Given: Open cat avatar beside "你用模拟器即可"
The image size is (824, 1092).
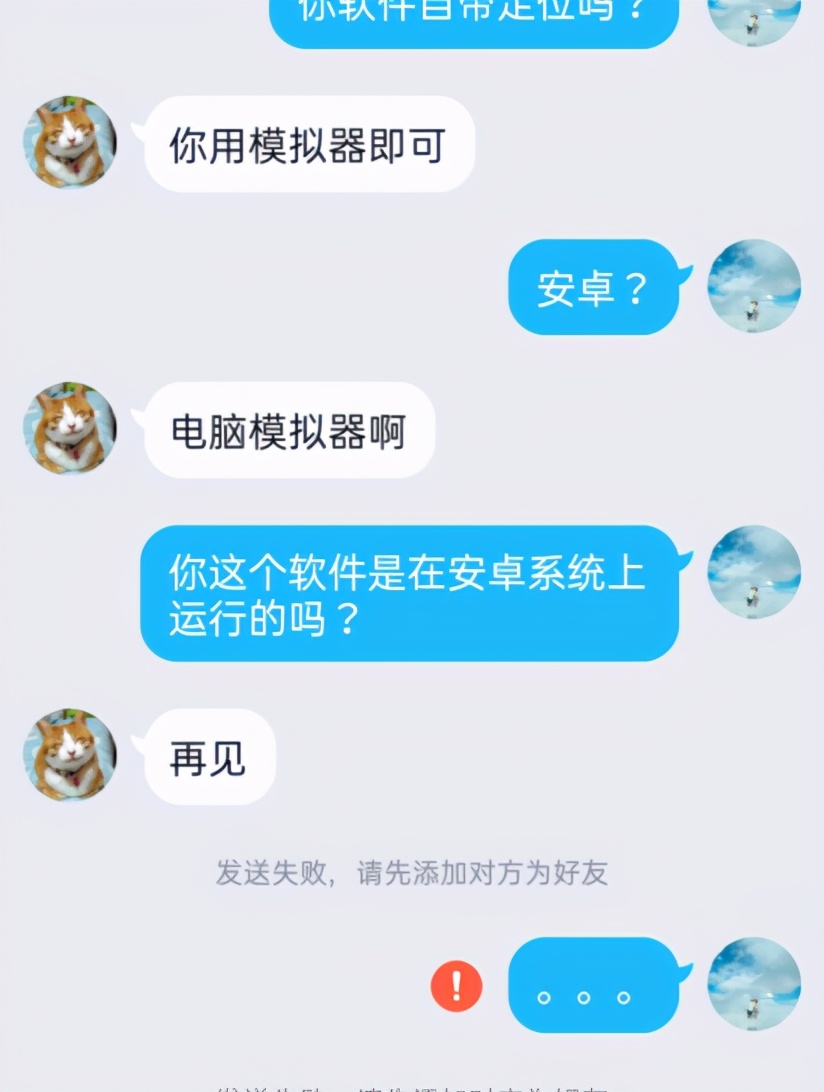Looking at the screenshot, I should pyautogui.click(x=70, y=143).
